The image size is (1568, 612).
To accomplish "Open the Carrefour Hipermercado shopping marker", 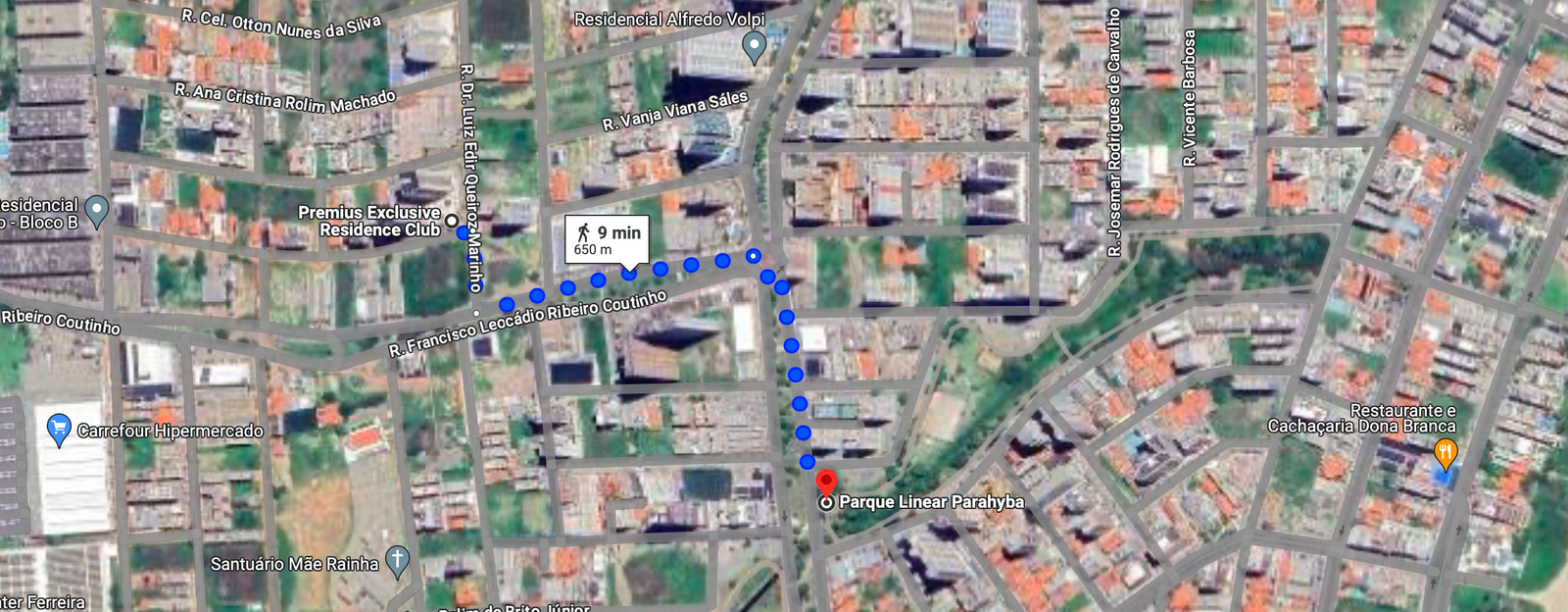I will [x=59, y=429].
